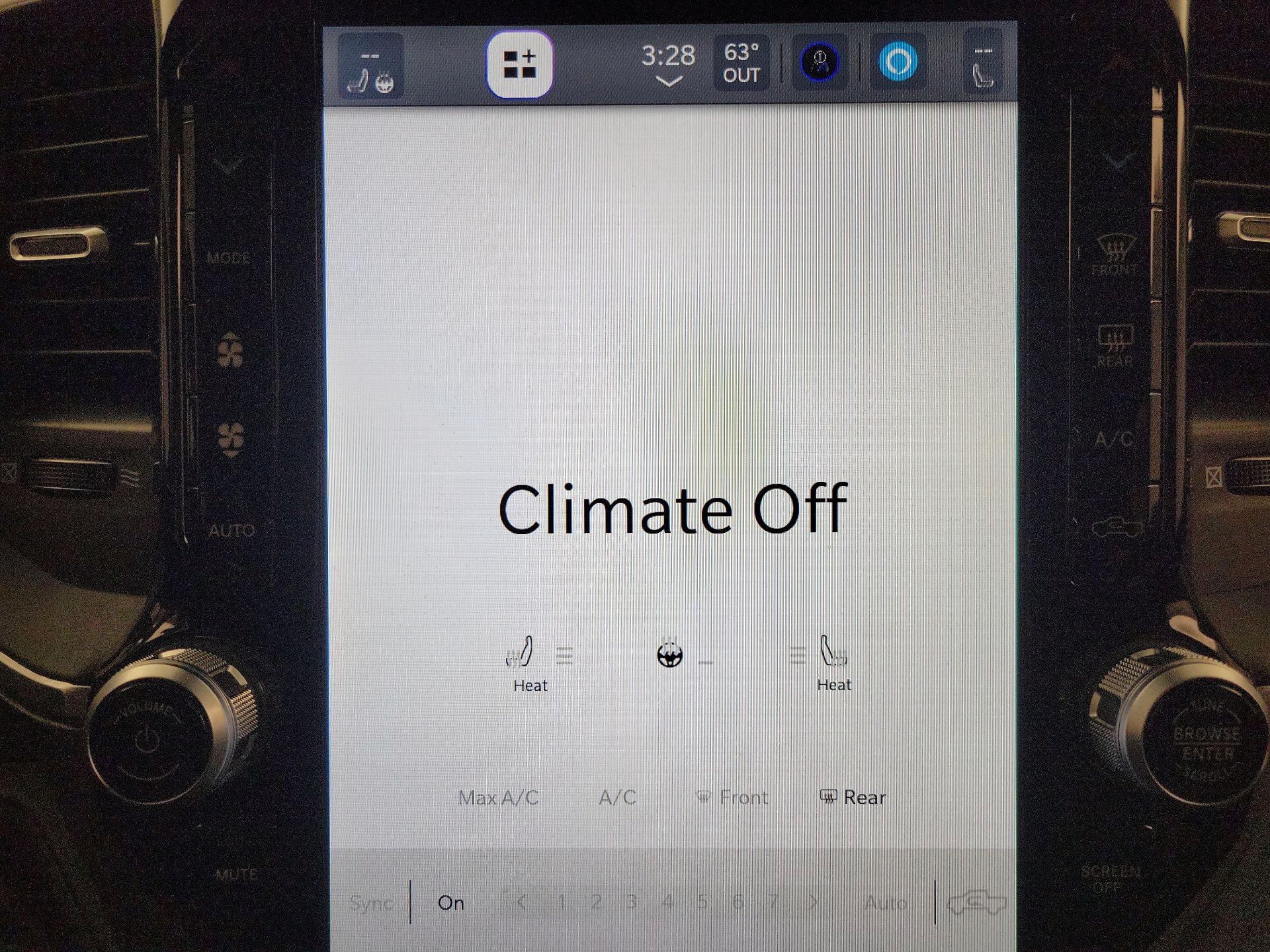Toggle temperature Sync
The height and width of the screenshot is (952, 1270).
point(371,903)
